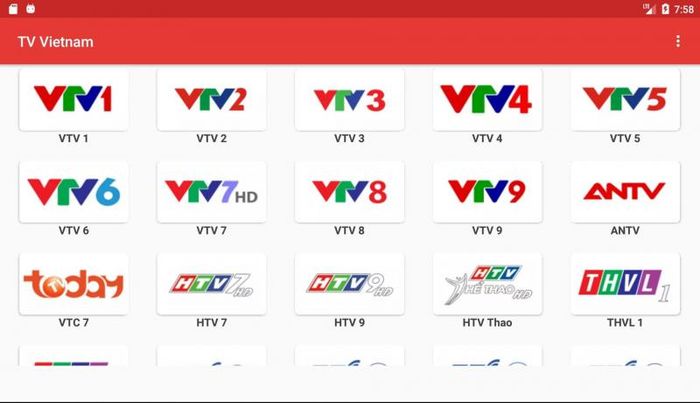Open the overflow menu
Image resolution: width=700 pixels, height=403 pixels.
(678, 41)
